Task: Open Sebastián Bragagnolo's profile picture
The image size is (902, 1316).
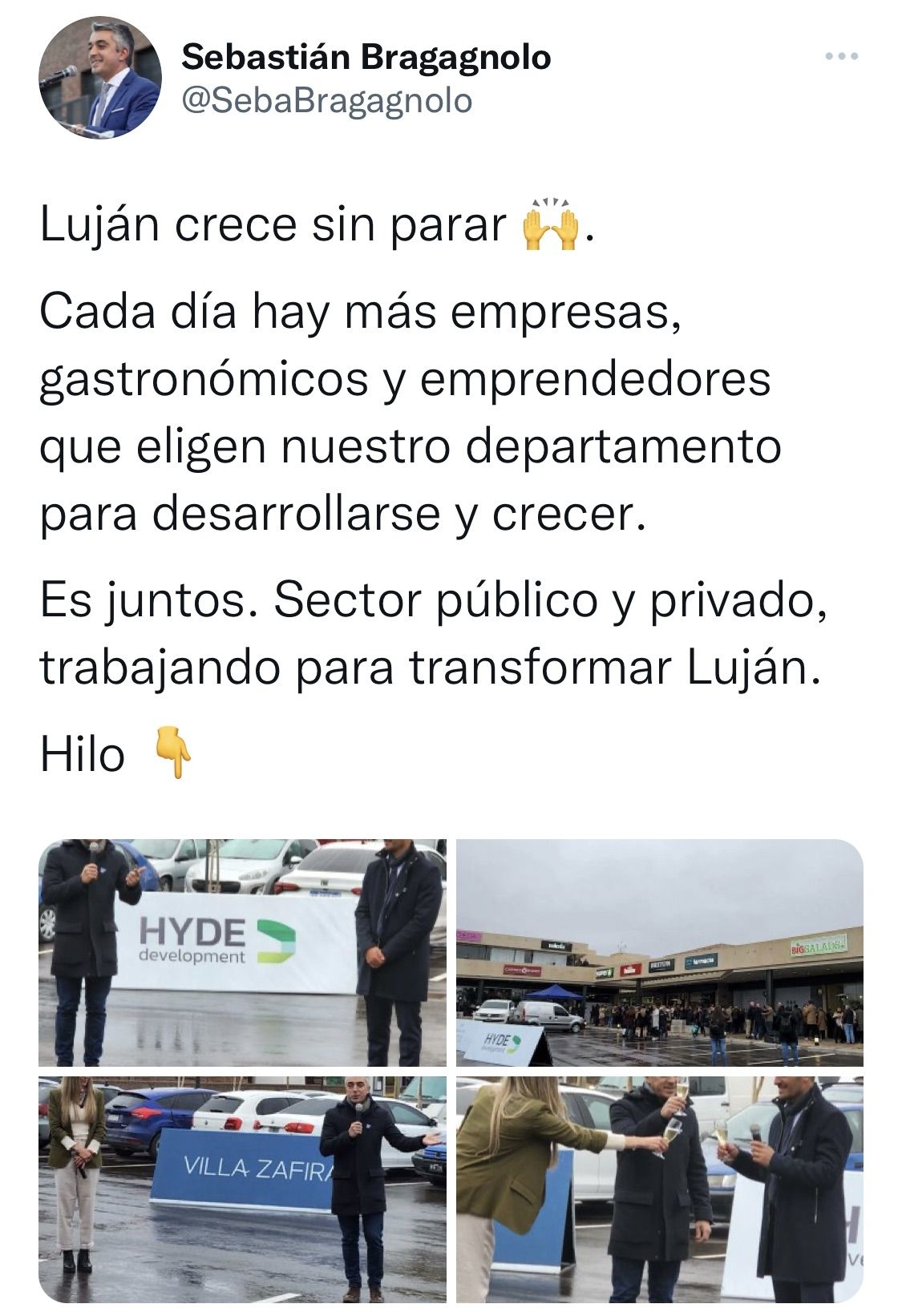Action: (100, 79)
